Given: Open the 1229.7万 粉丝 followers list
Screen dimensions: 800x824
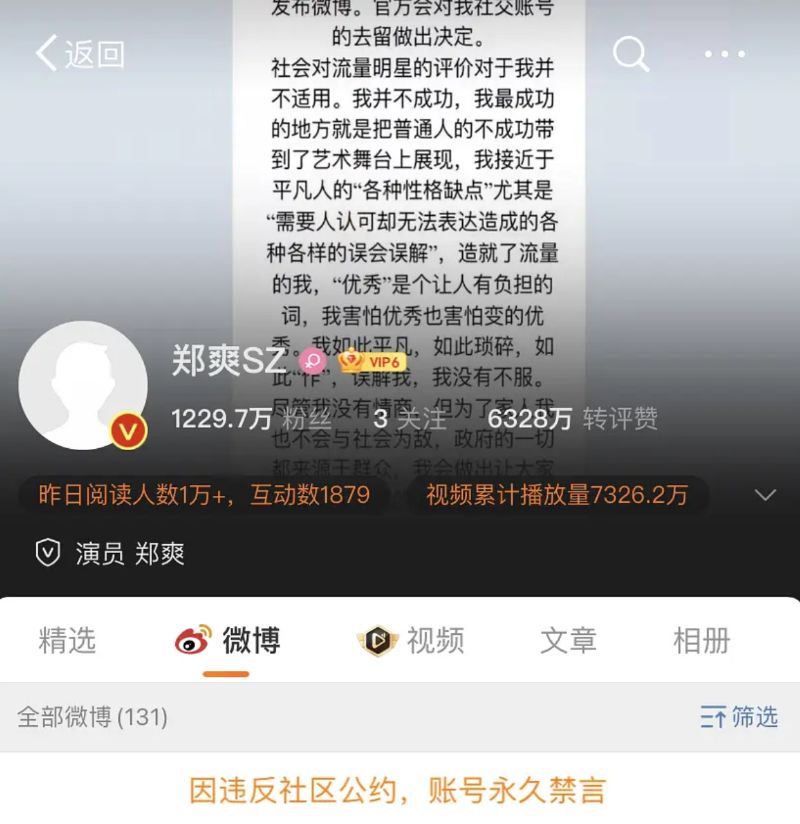Looking at the screenshot, I should 251,418.
